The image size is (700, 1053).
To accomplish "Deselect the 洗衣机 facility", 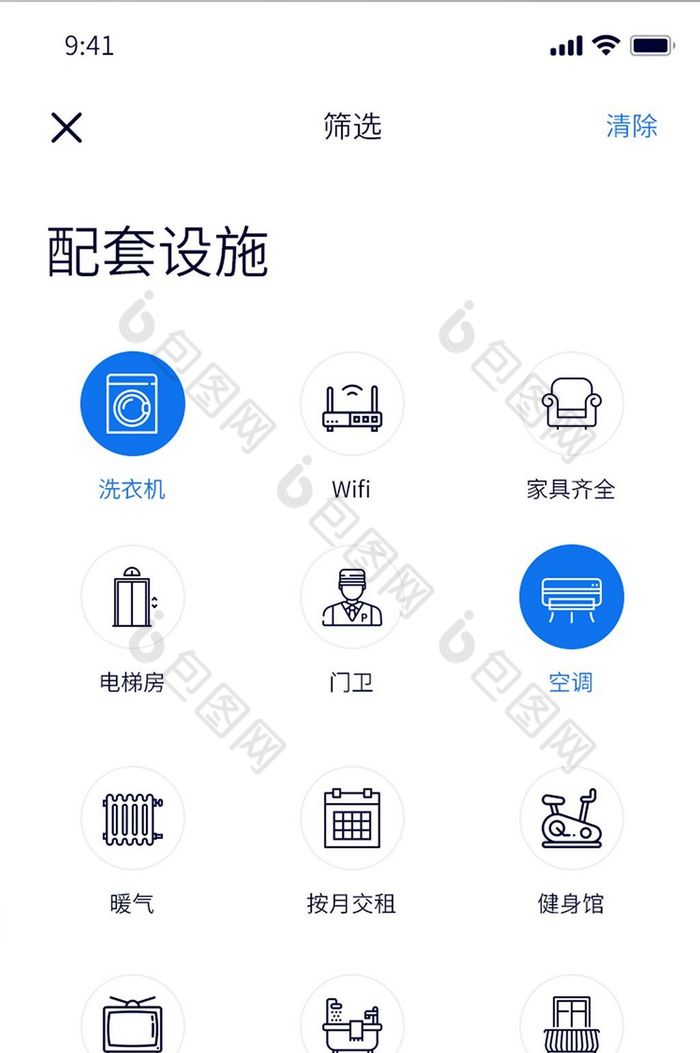I will [132, 403].
